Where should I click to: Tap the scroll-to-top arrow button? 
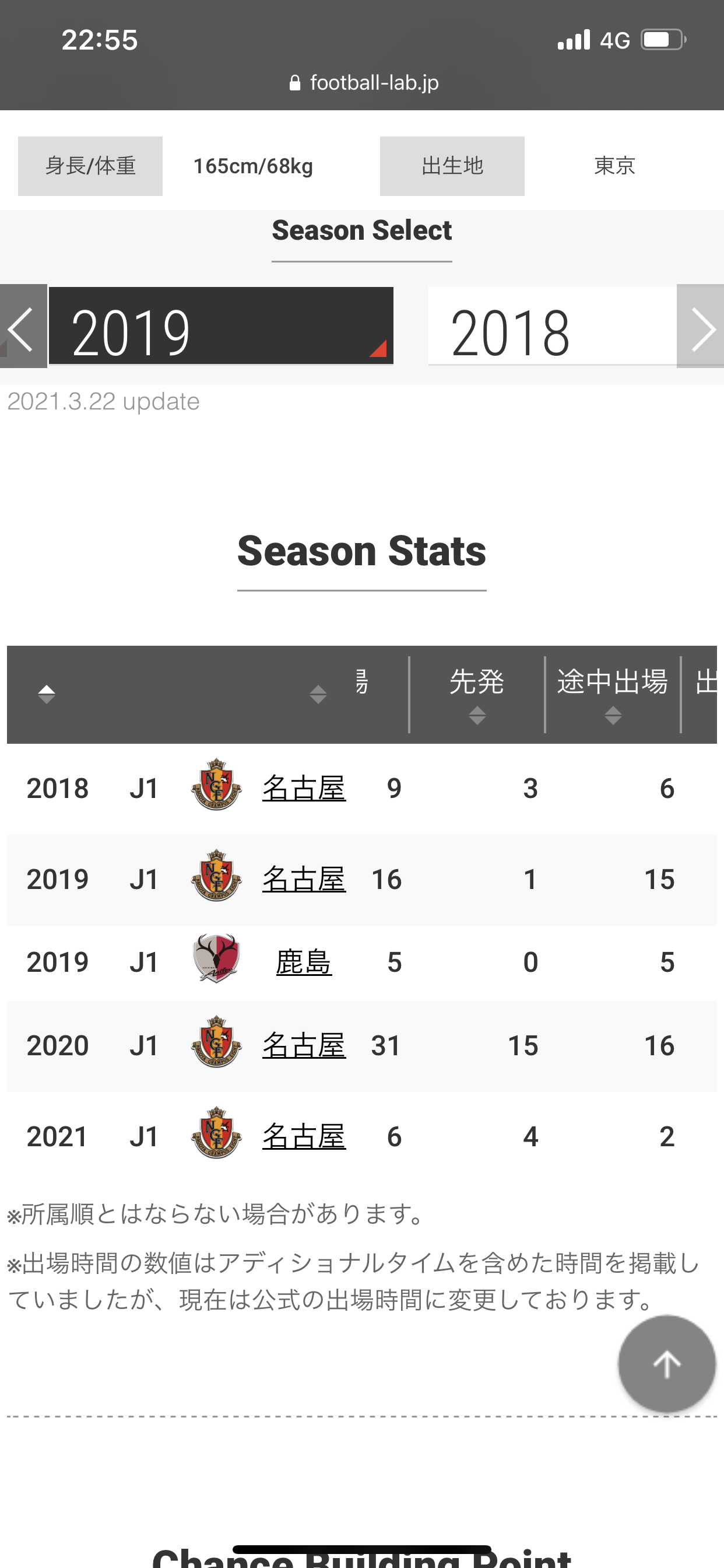tap(667, 1364)
